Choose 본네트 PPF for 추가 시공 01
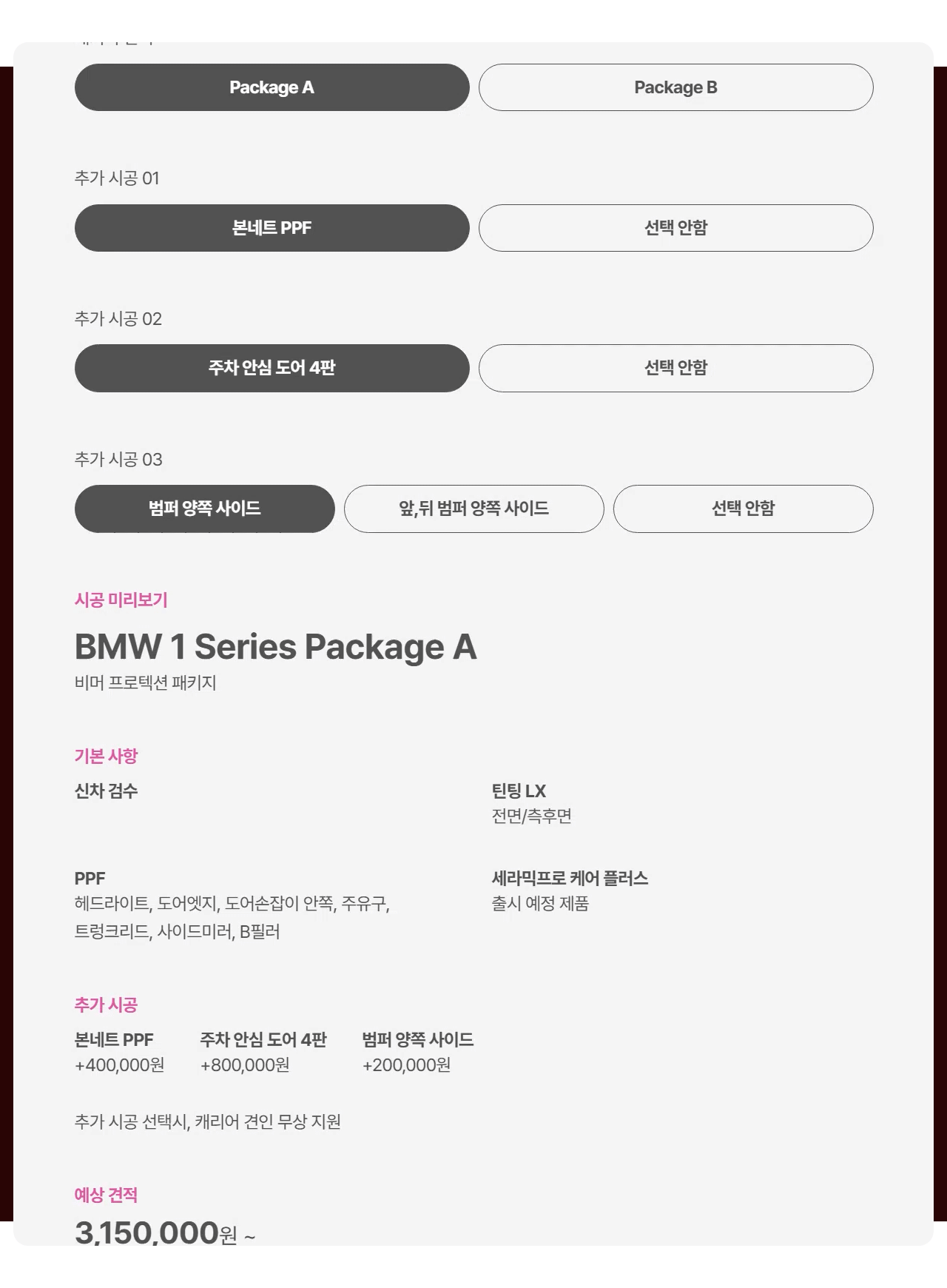This screenshot has height=1288, width=947. click(x=272, y=228)
